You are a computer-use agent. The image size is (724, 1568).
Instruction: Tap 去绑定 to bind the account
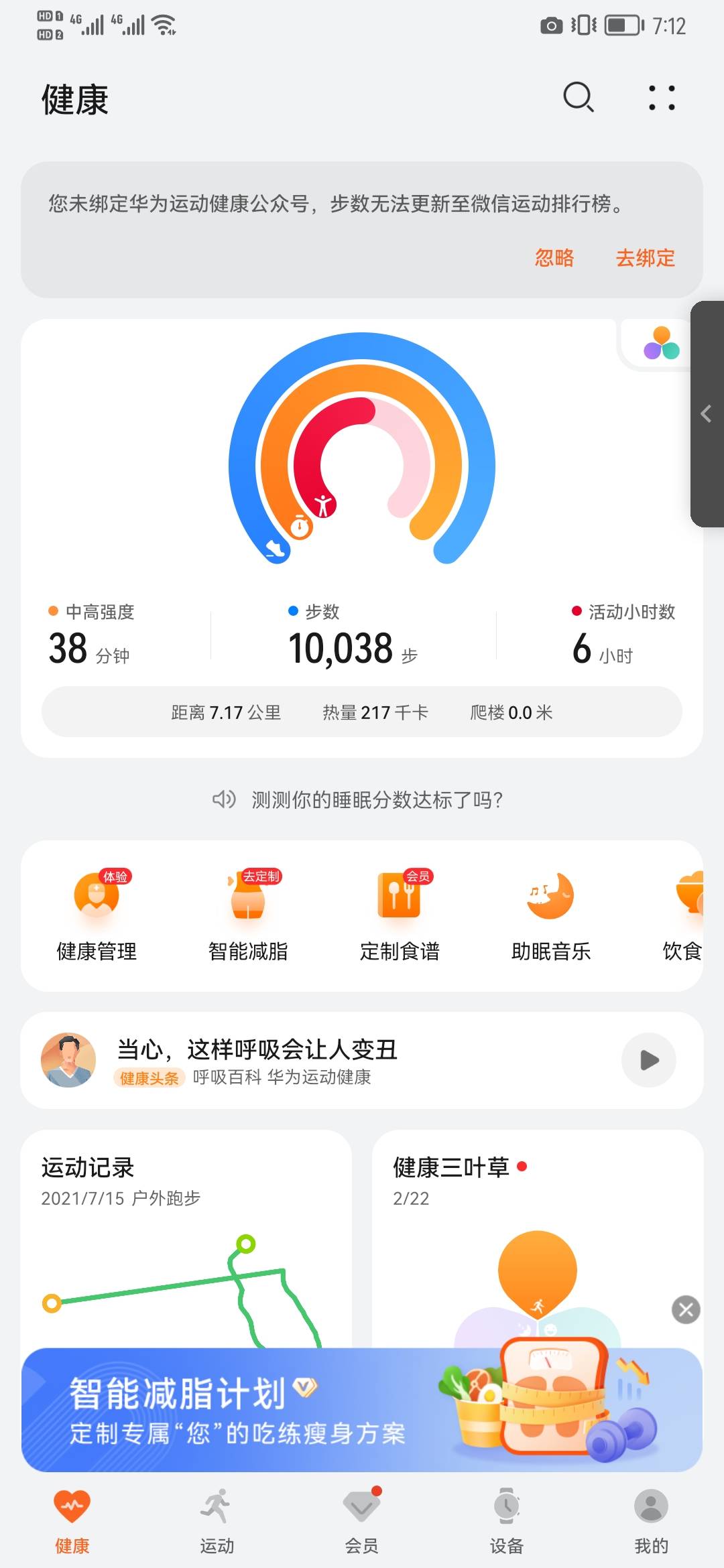[x=646, y=259]
